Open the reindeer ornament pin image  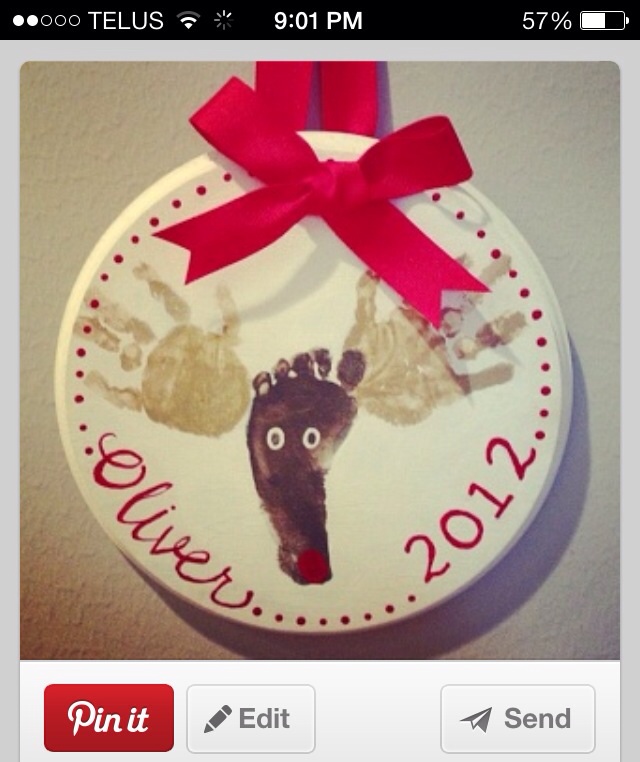[320, 360]
